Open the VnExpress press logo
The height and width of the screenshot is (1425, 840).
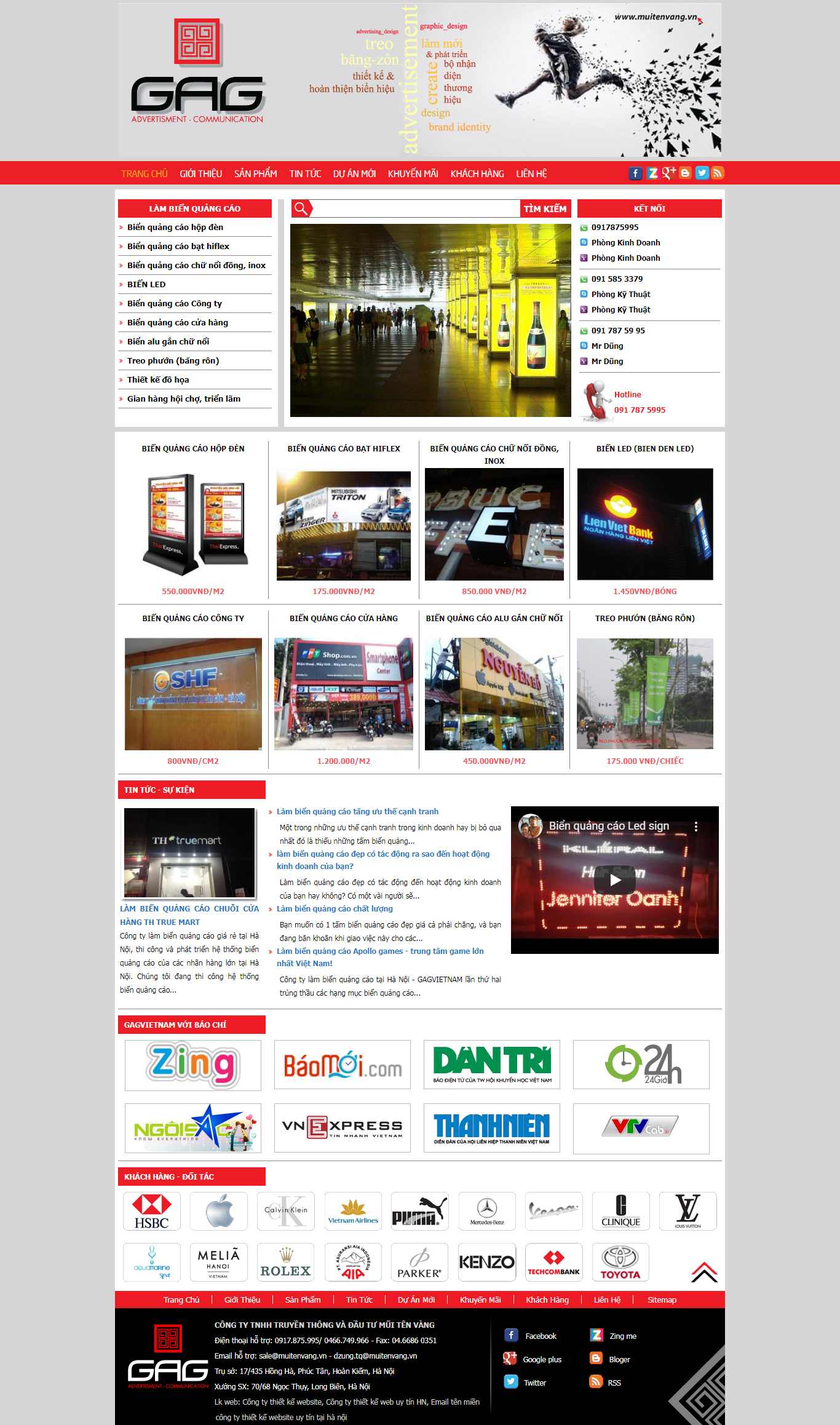(342, 1127)
